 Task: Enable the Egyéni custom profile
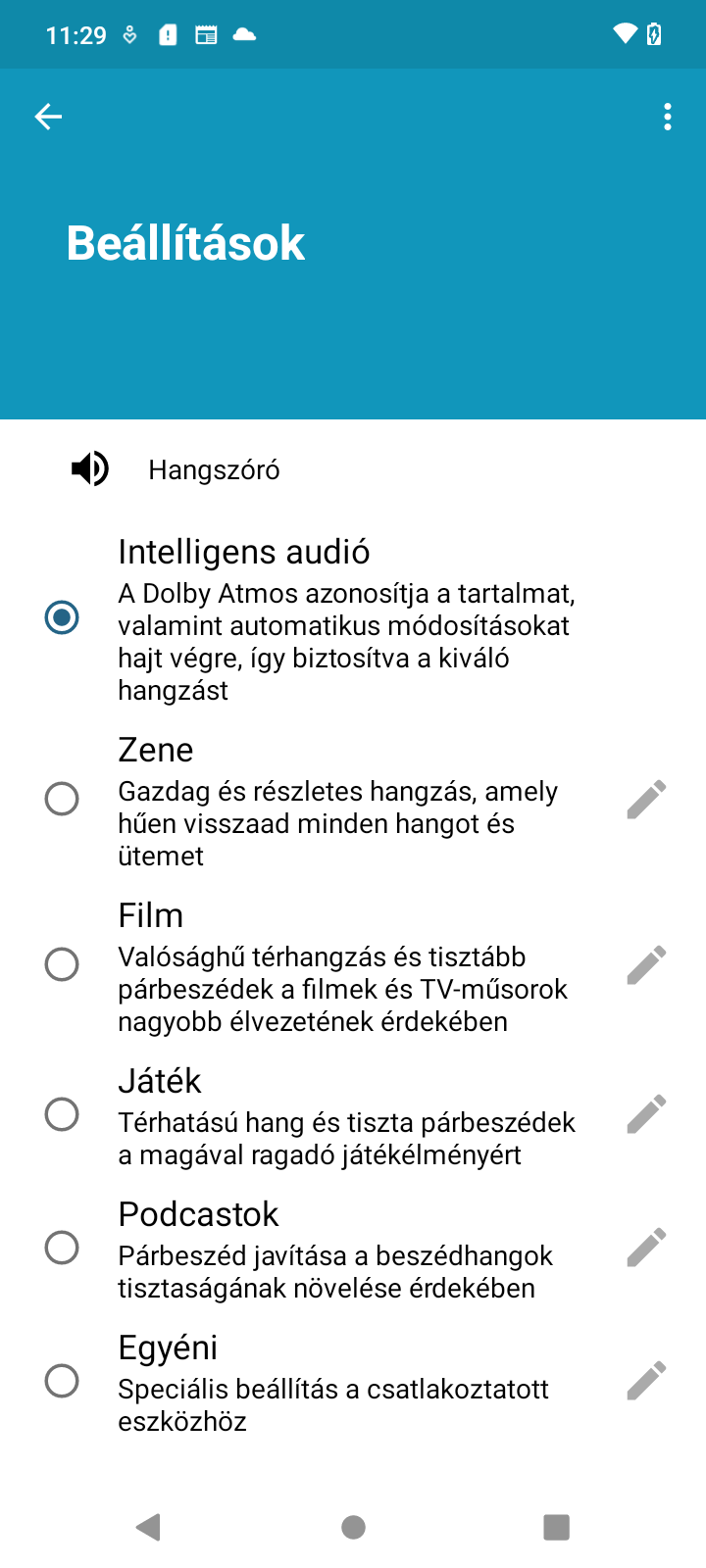pos(62,1381)
